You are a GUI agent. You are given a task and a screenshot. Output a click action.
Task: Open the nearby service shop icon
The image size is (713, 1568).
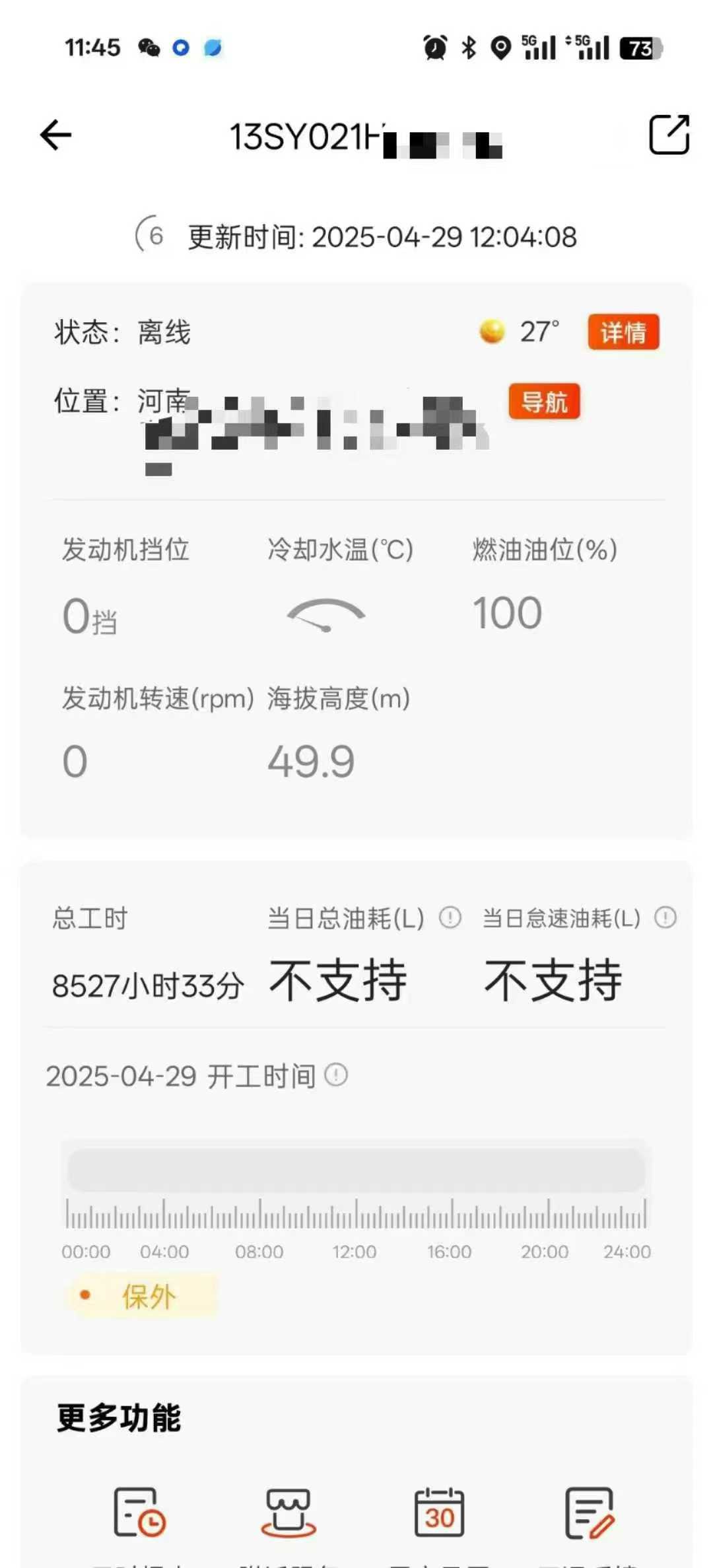[289, 1512]
